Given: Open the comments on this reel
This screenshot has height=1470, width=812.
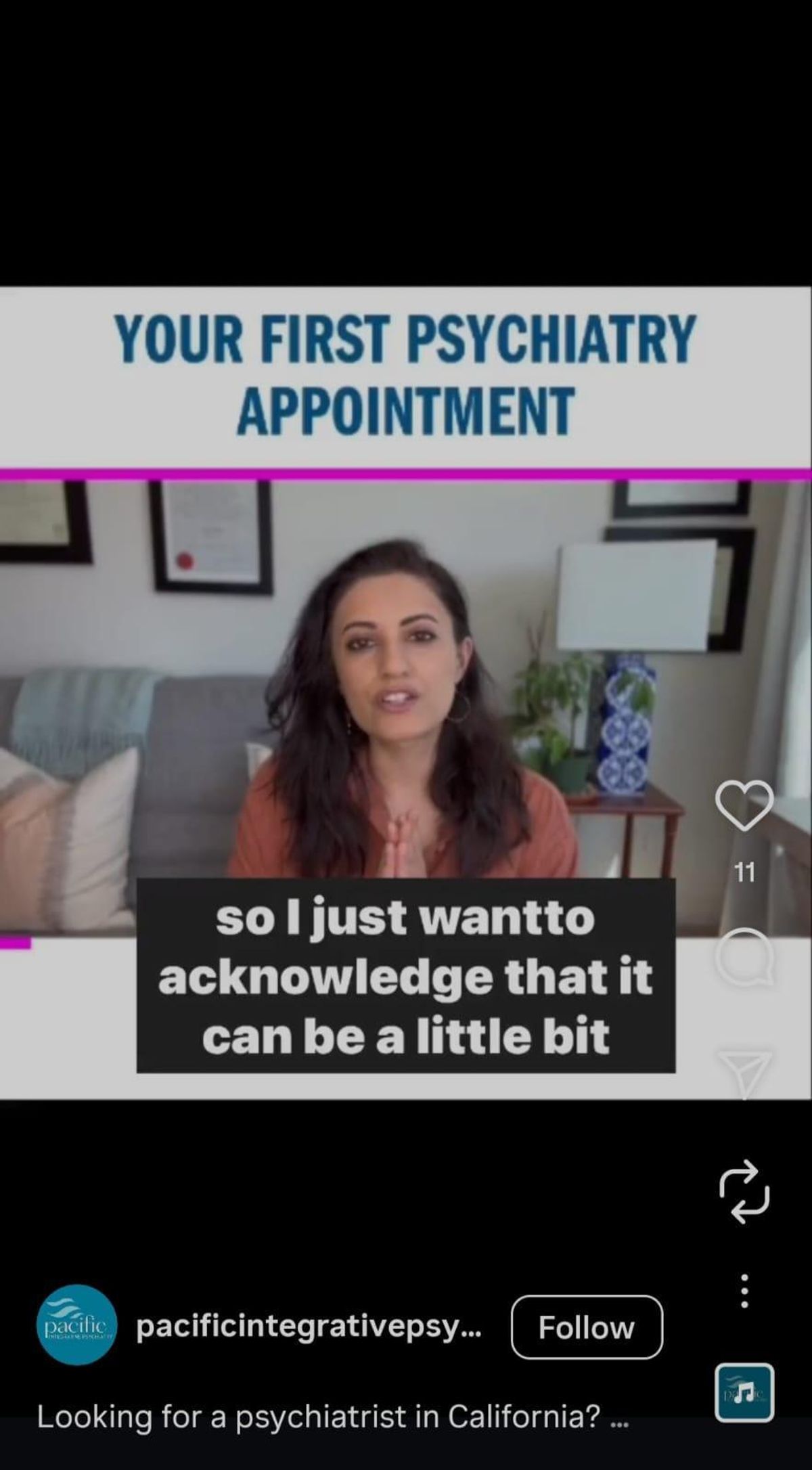Looking at the screenshot, I should tap(744, 958).
